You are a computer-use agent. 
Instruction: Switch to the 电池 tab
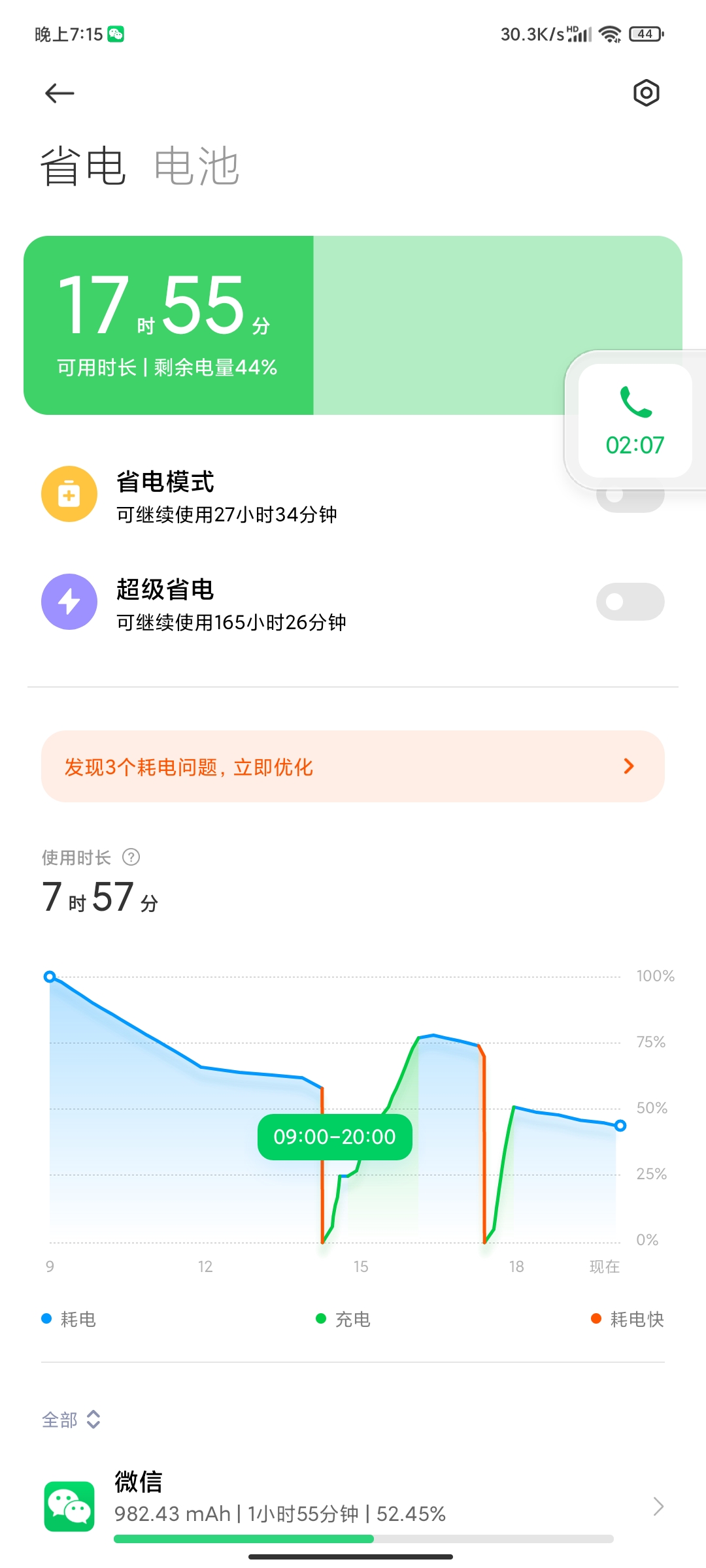tap(197, 166)
